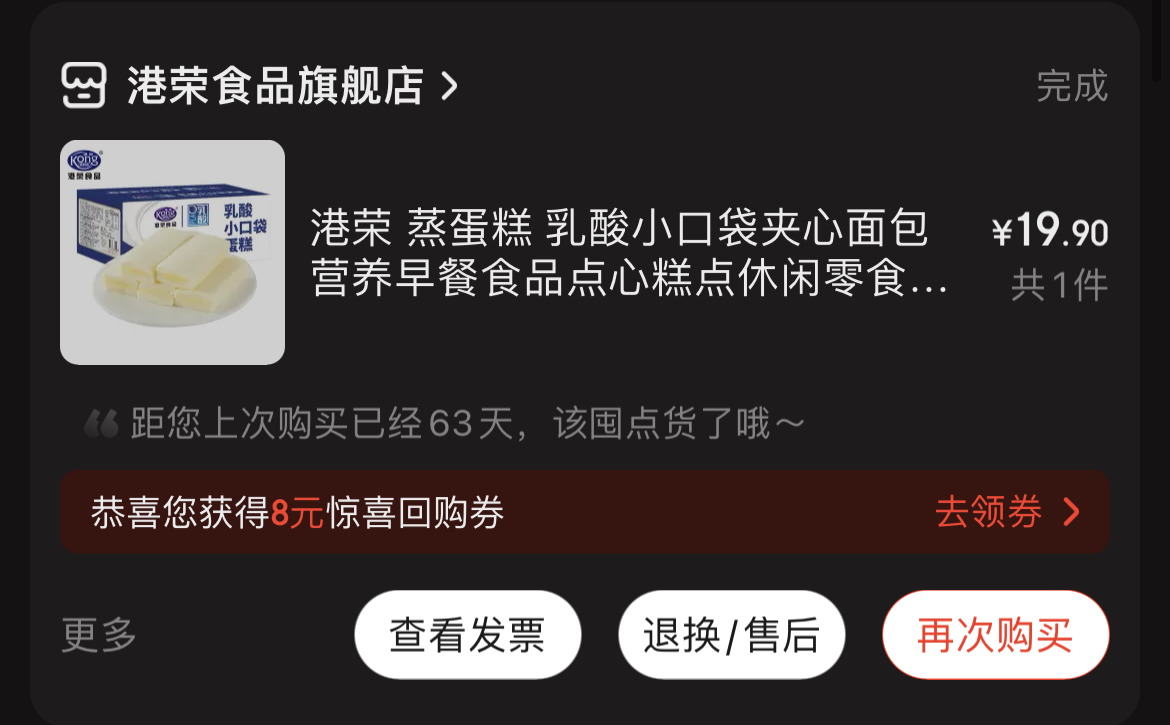Tap 再次购买 to buy again
This screenshot has width=1170, height=725.
point(995,635)
